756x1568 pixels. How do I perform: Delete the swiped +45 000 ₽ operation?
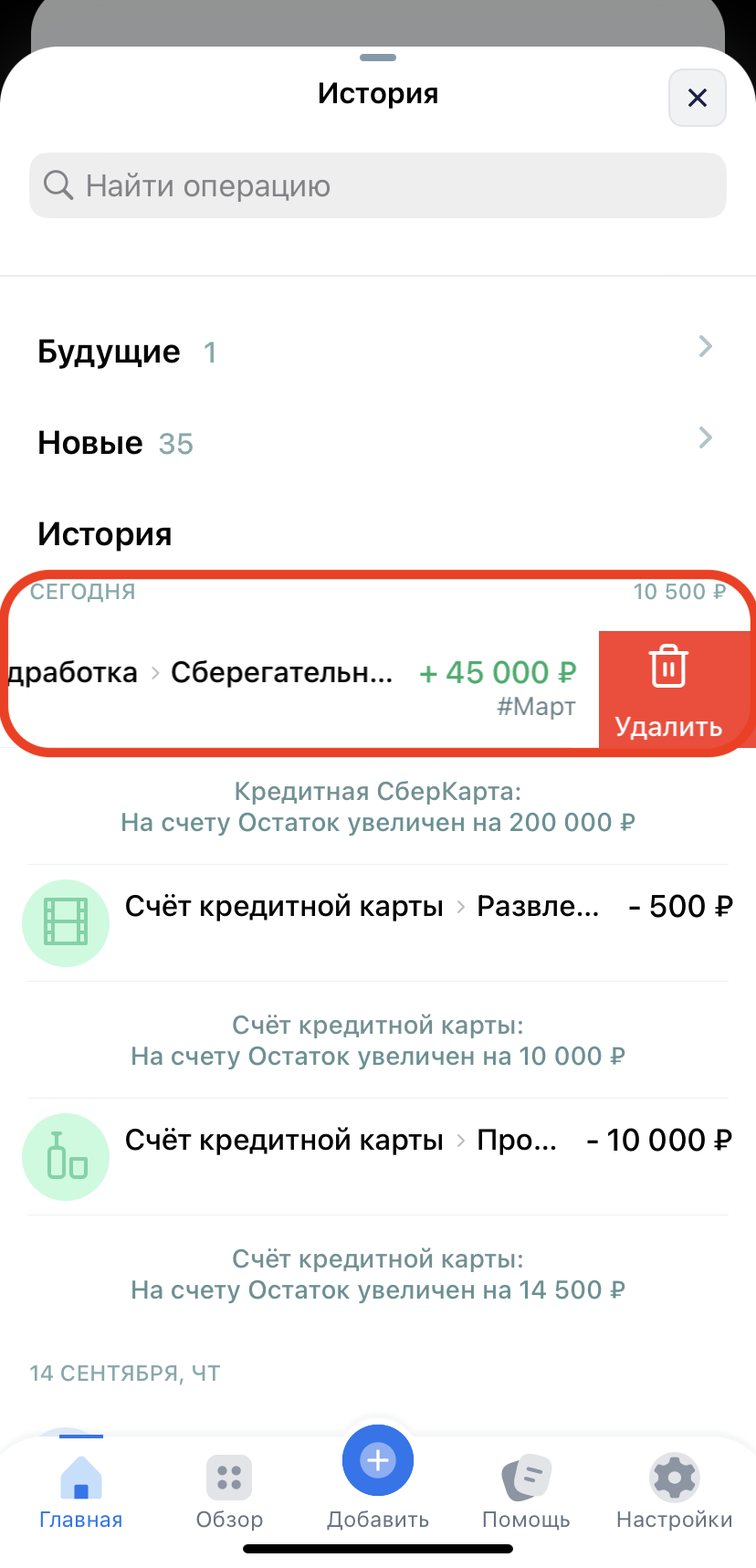669,689
